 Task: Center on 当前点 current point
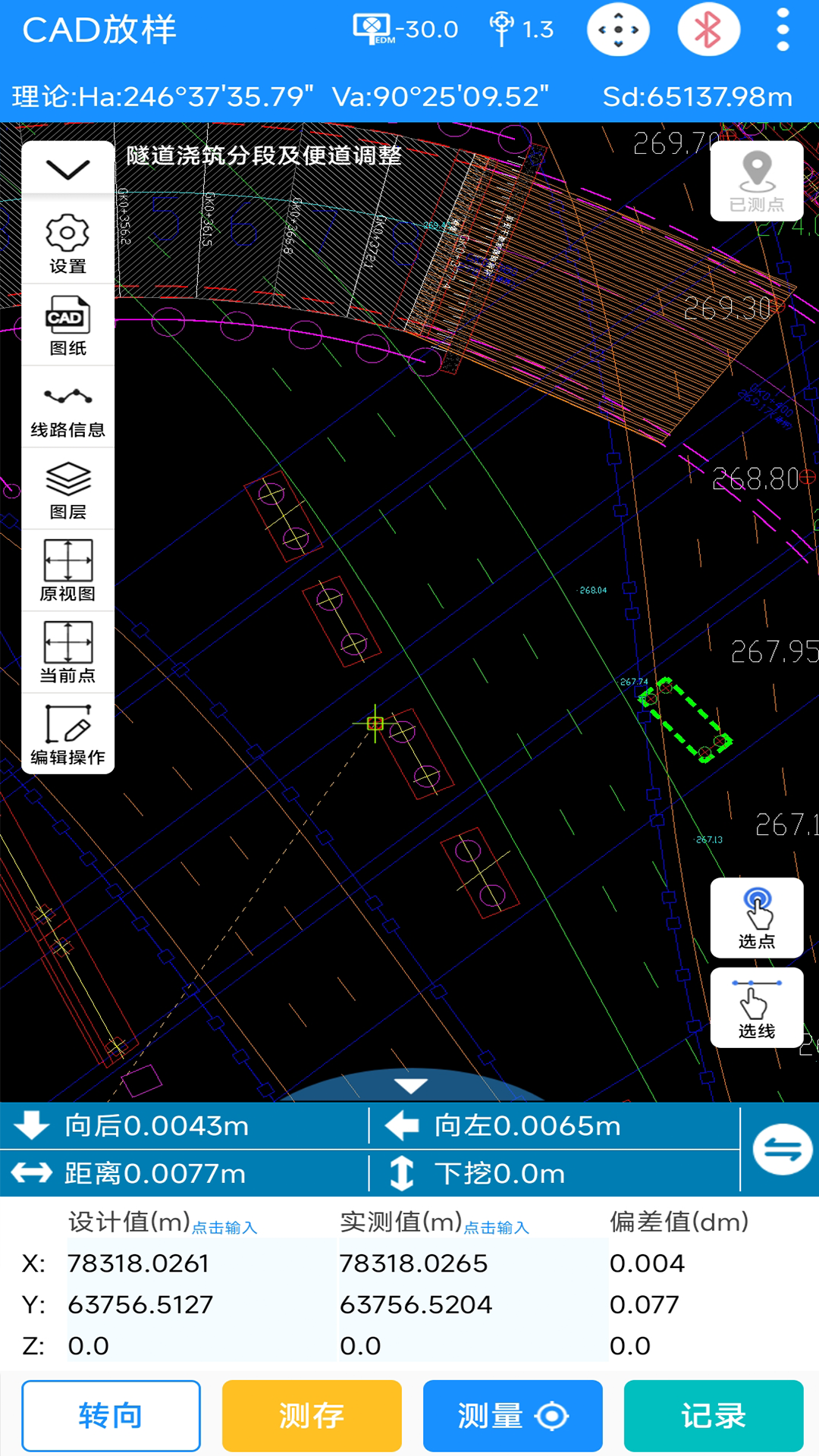click(68, 653)
